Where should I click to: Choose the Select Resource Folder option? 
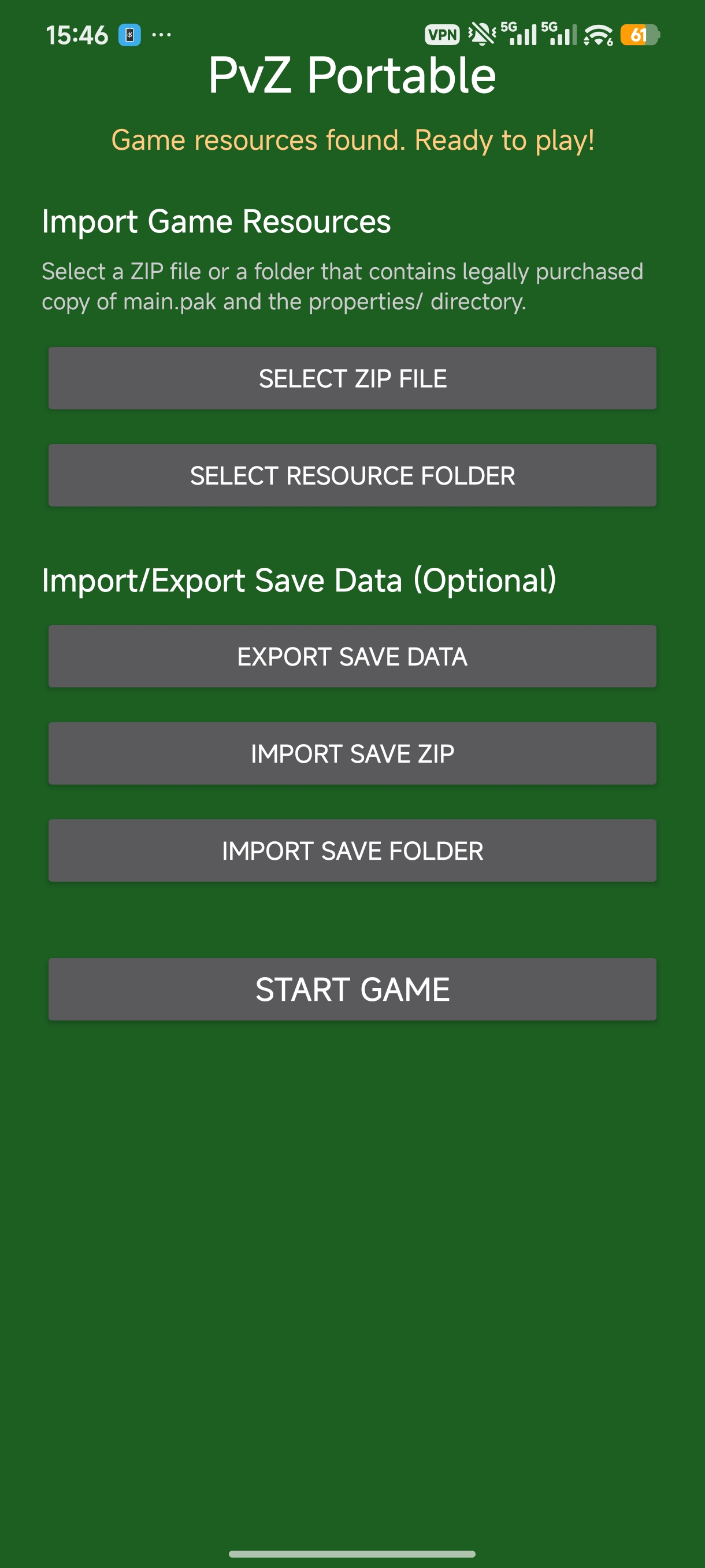point(352,475)
